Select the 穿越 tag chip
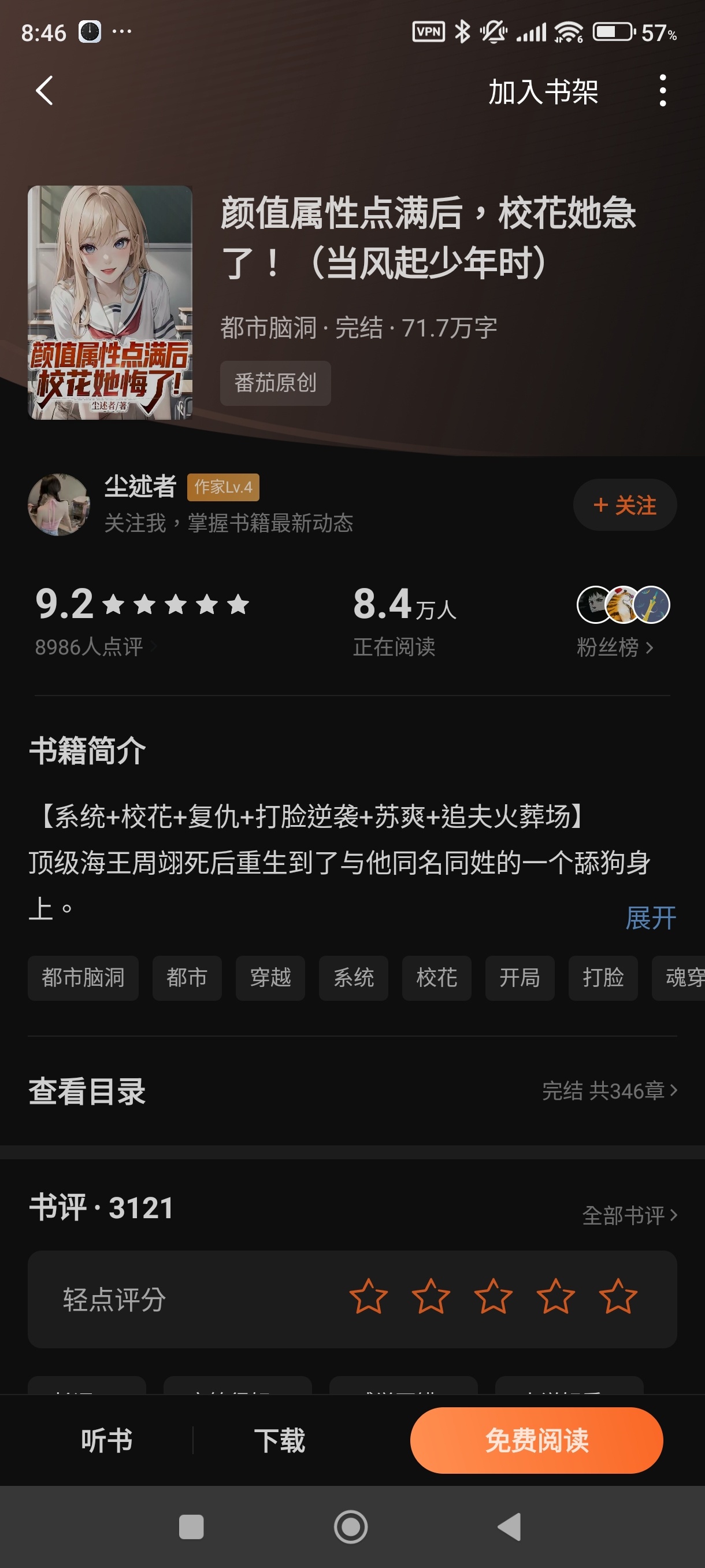The height and width of the screenshot is (1568, 705). (x=270, y=978)
